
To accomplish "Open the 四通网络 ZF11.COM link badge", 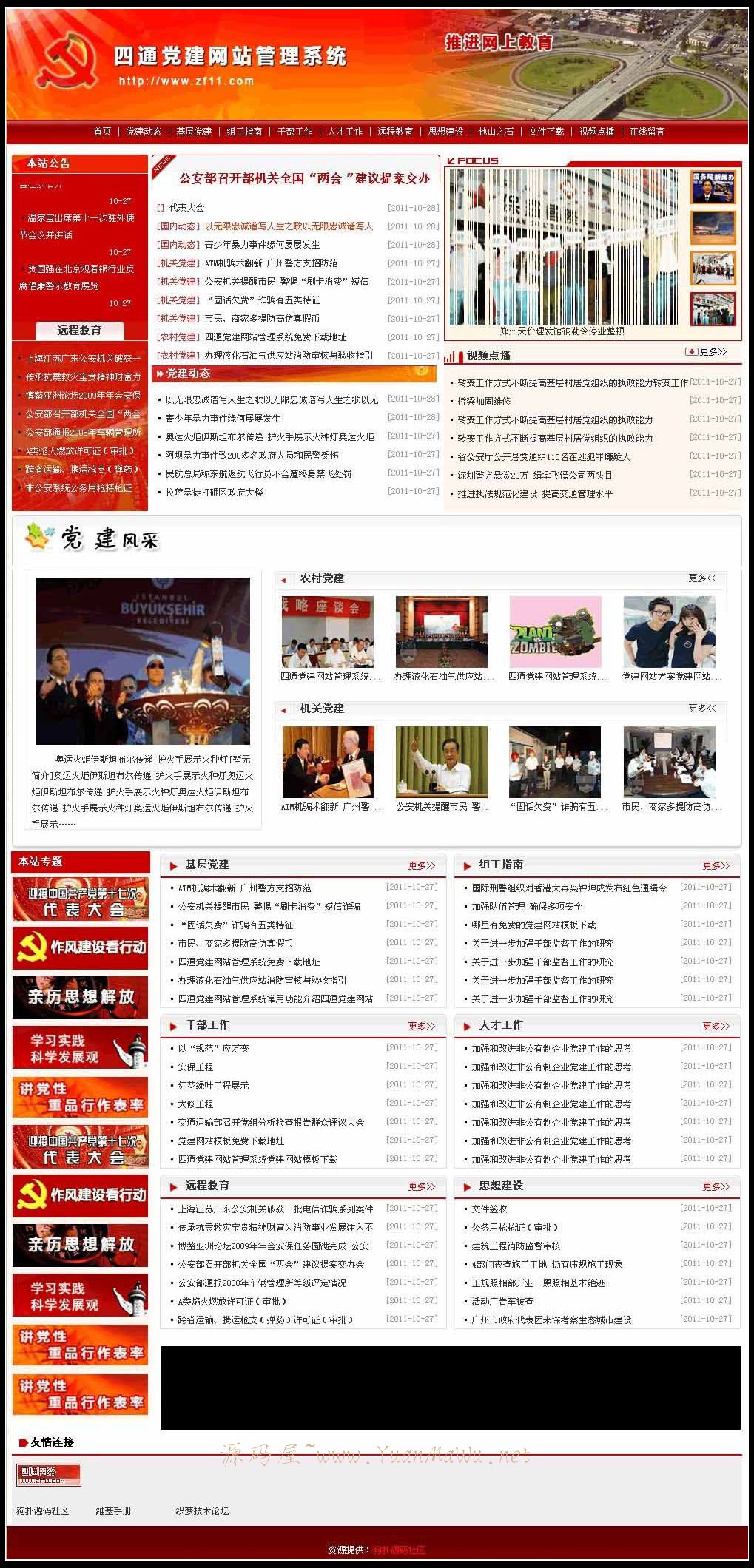I will pyautogui.click(x=49, y=1474).
